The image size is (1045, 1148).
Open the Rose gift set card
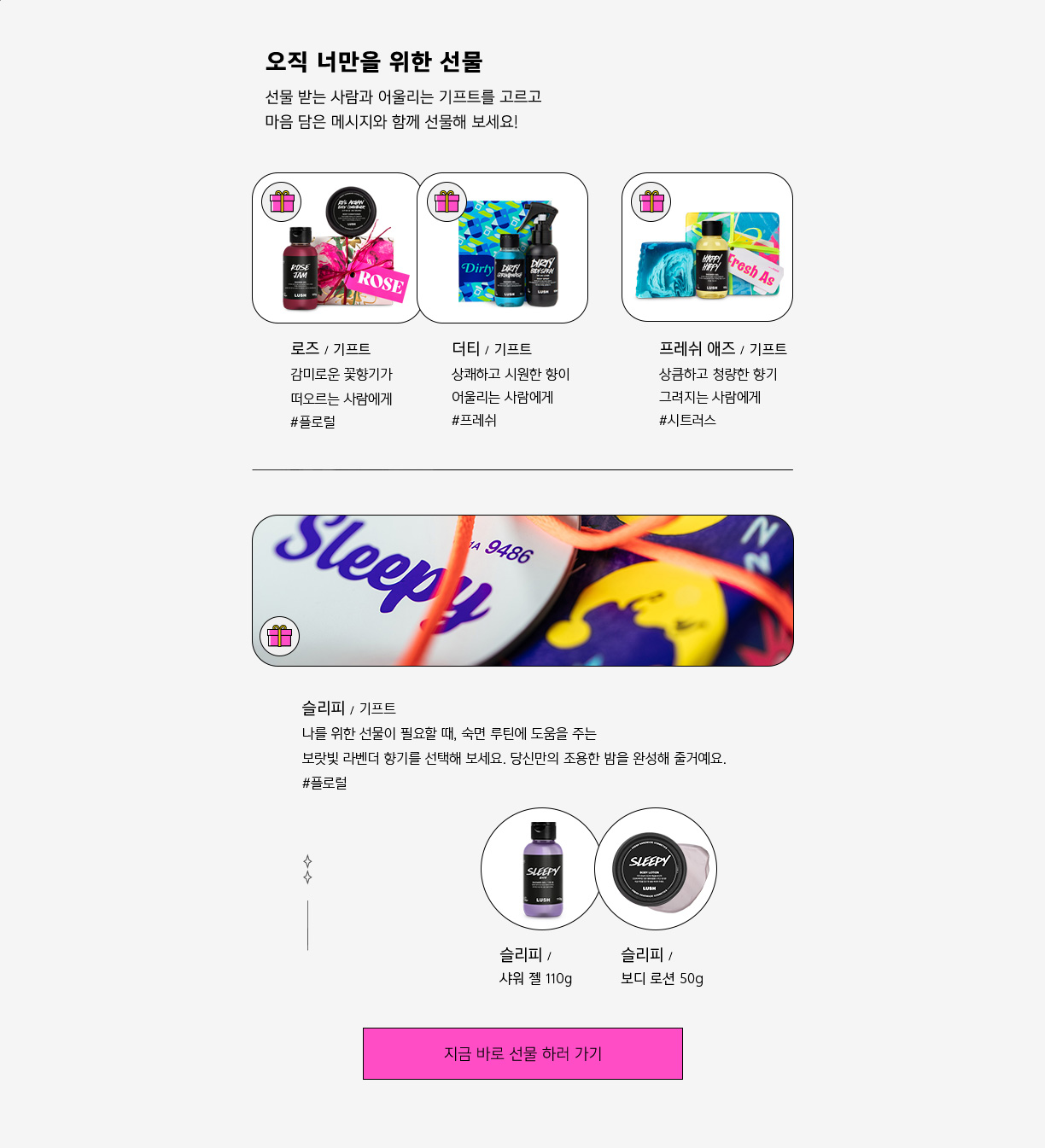pyautogui.click(x=337, y=248)
